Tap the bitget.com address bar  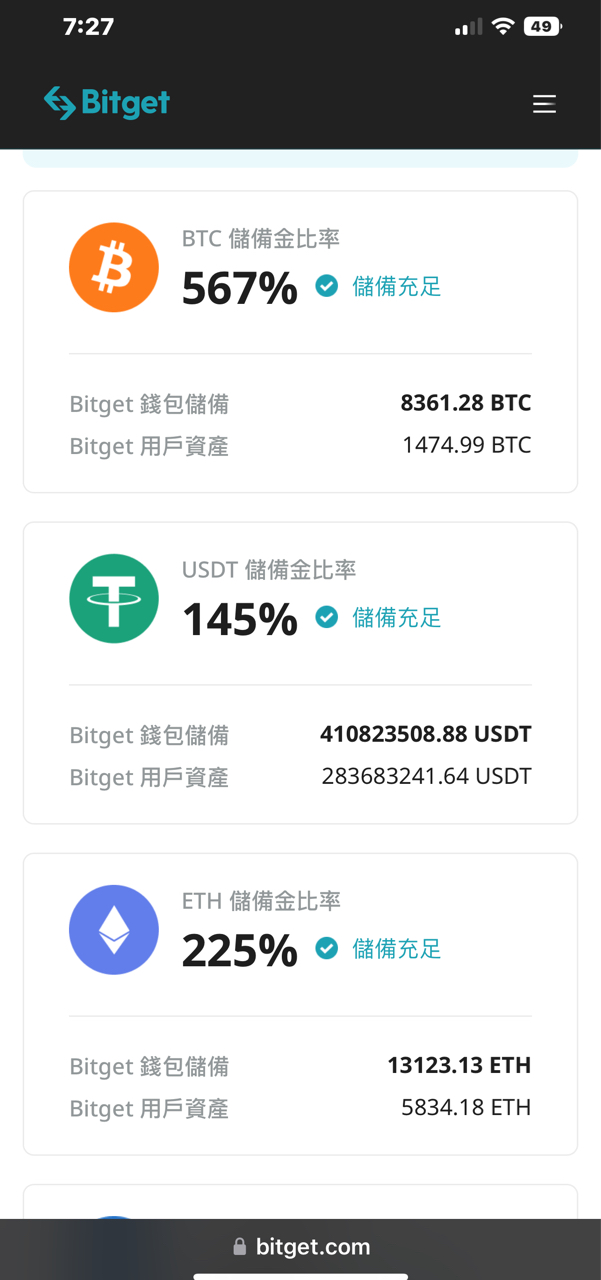pyautogui.click(x=301, y=1247)
